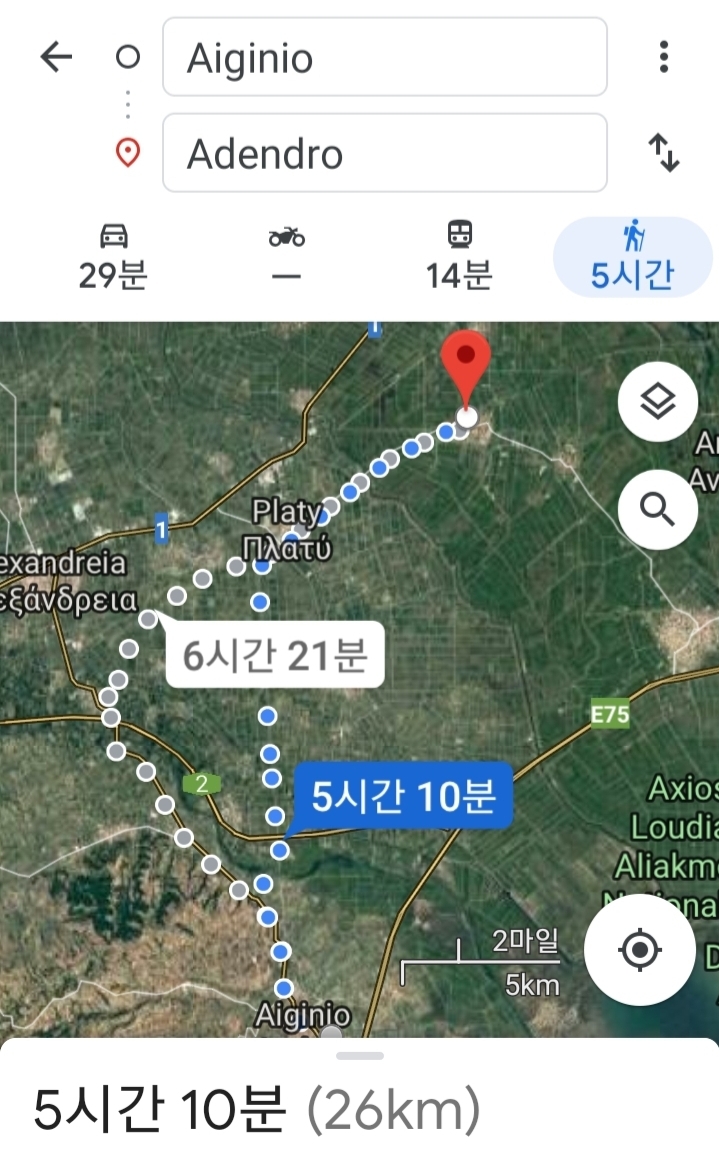Switch to driving mode 29분

click(113, 257)
